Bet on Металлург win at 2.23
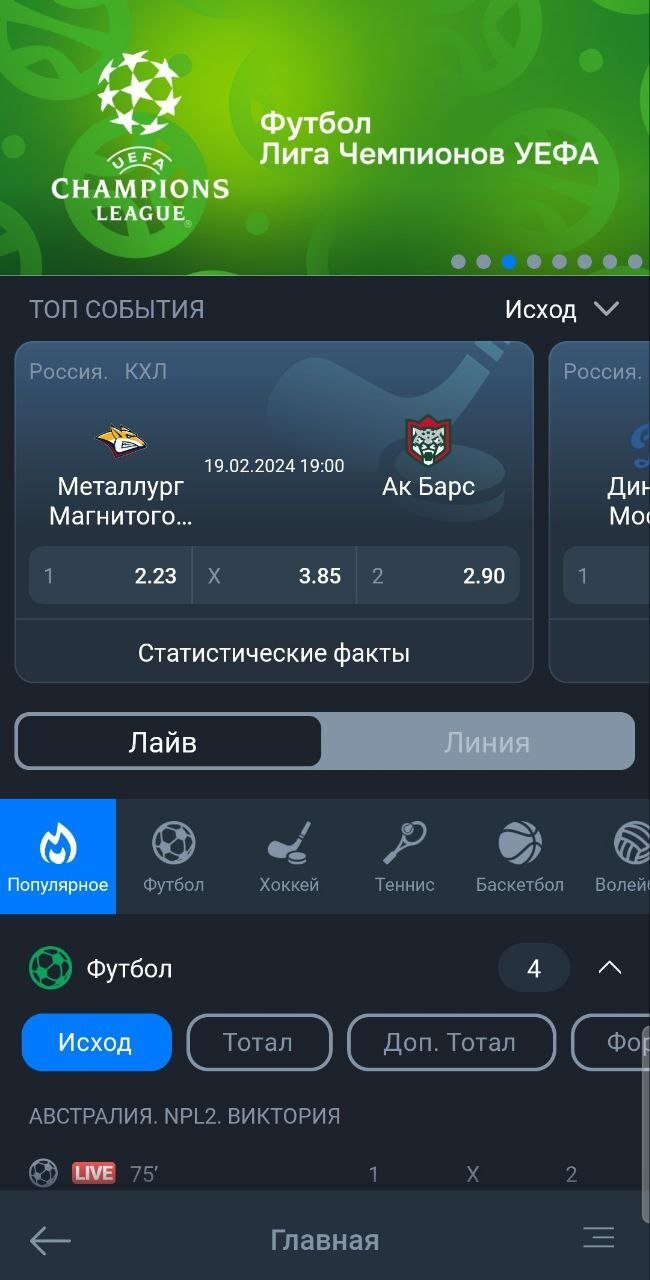Screen dimensions: 650x1280 coord(110,576)
